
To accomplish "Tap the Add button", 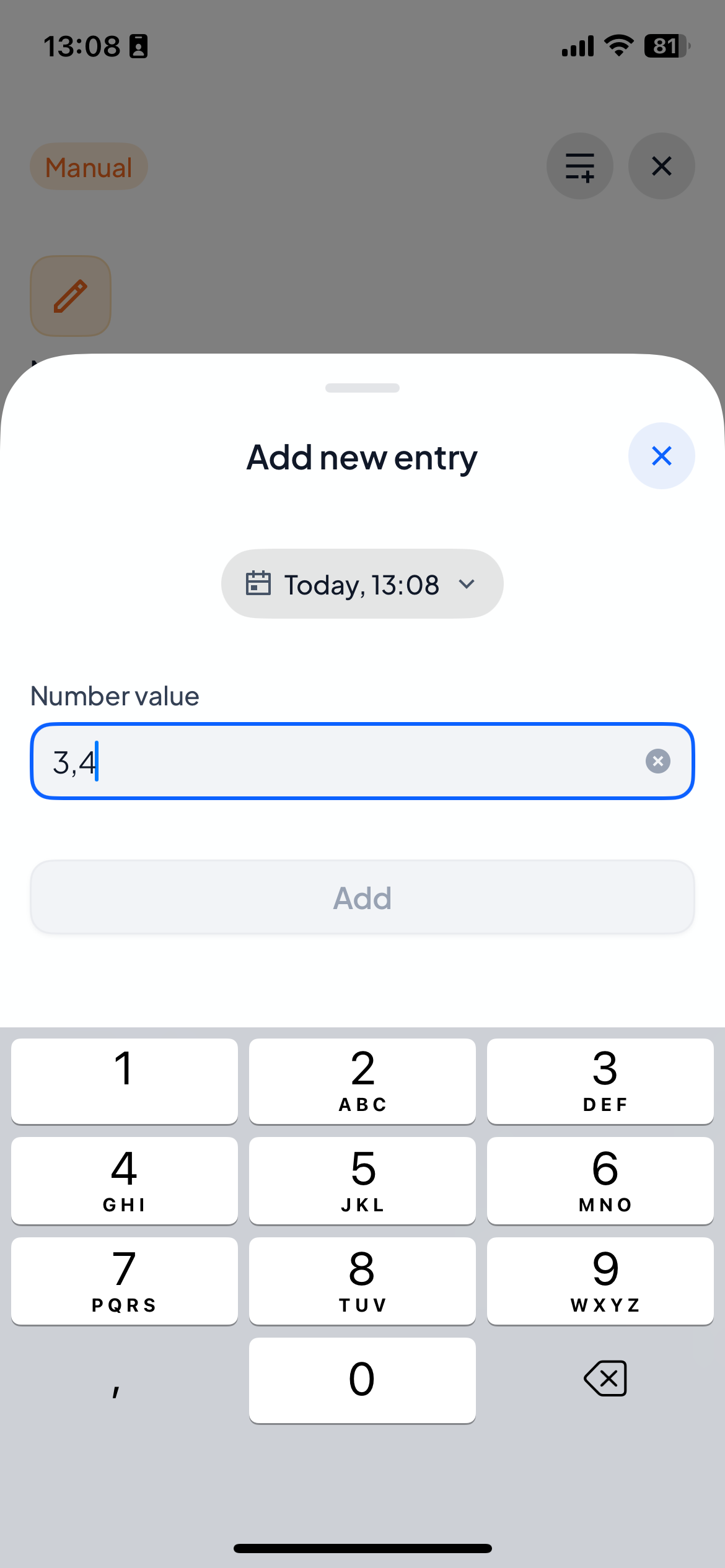I will [x=362, y=897].
